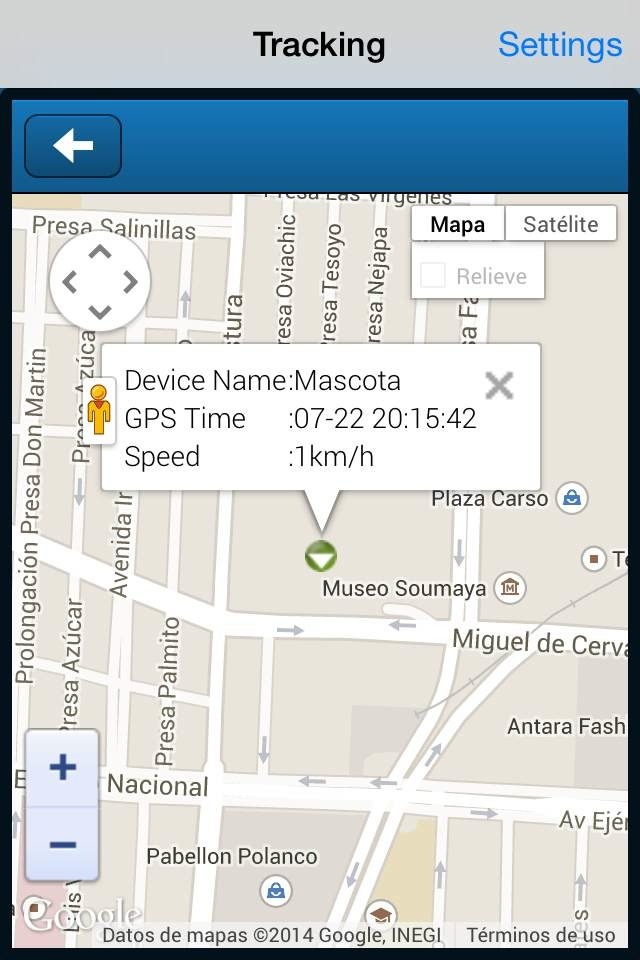Zoom in with the plus button
Screen dimensions: 640x960
tap(62, 768)
